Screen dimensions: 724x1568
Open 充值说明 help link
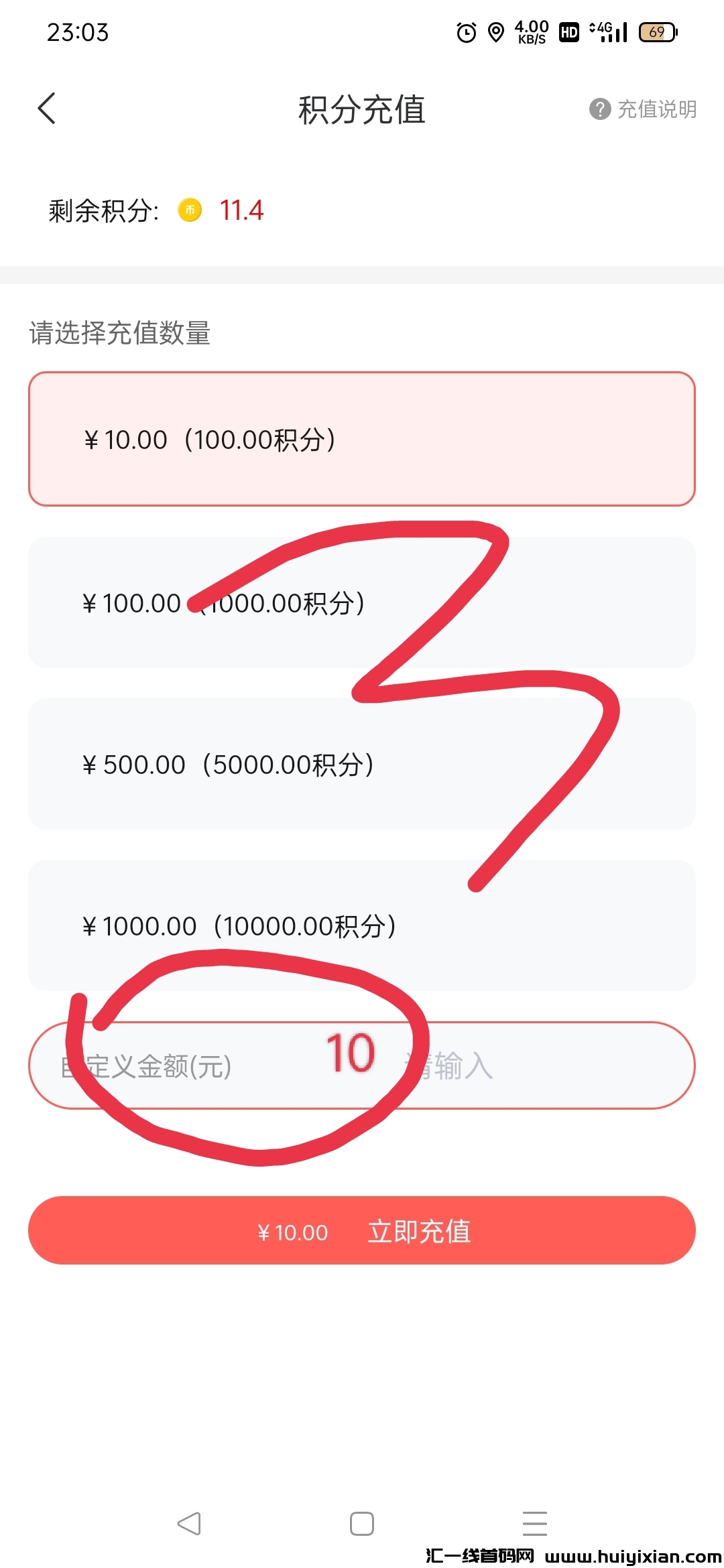644,109
